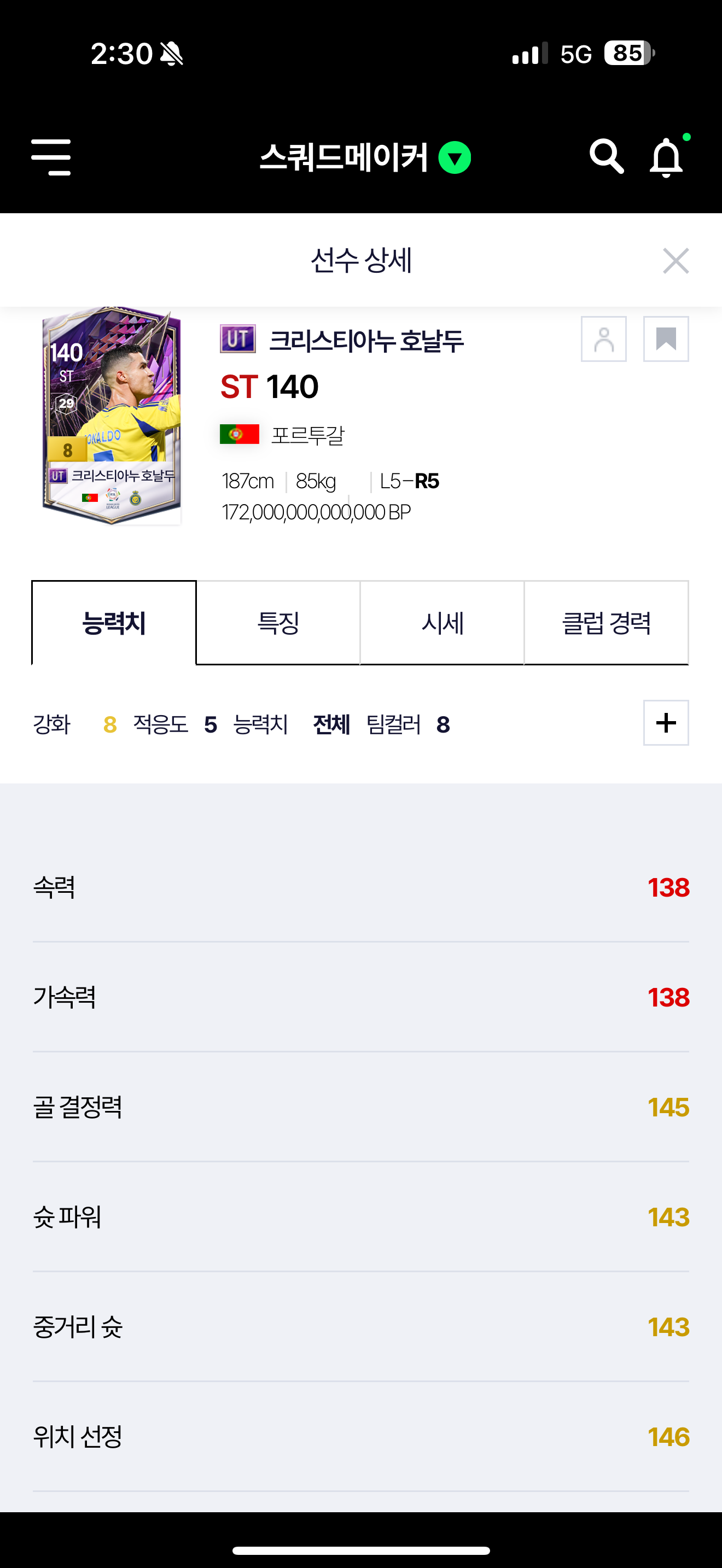Tap the player profile icon button
This screenshot has height=1568, width=722.
coord(603,339)
